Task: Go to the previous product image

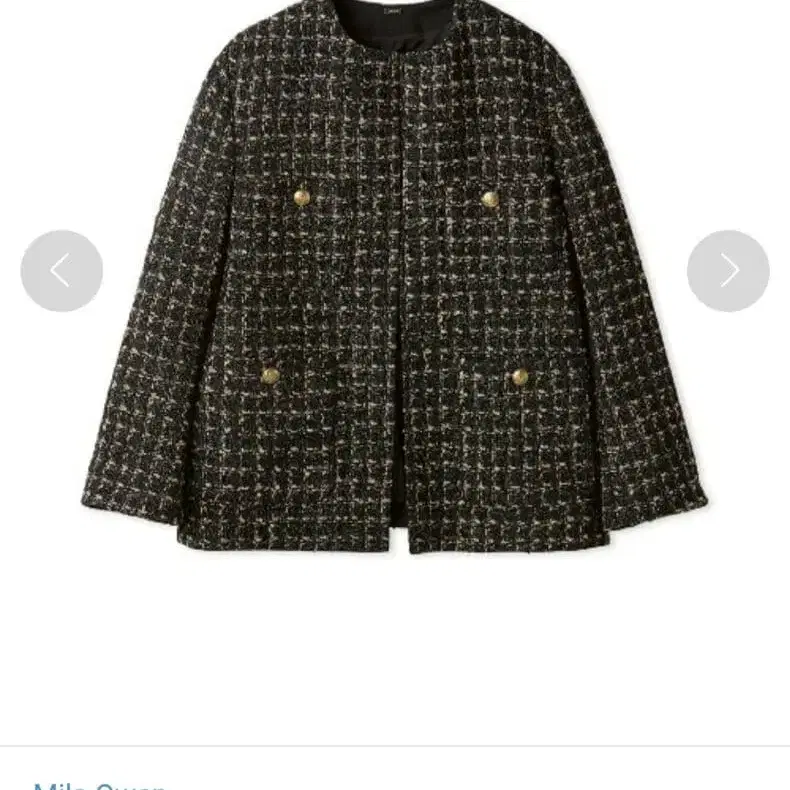Action: 62,271
